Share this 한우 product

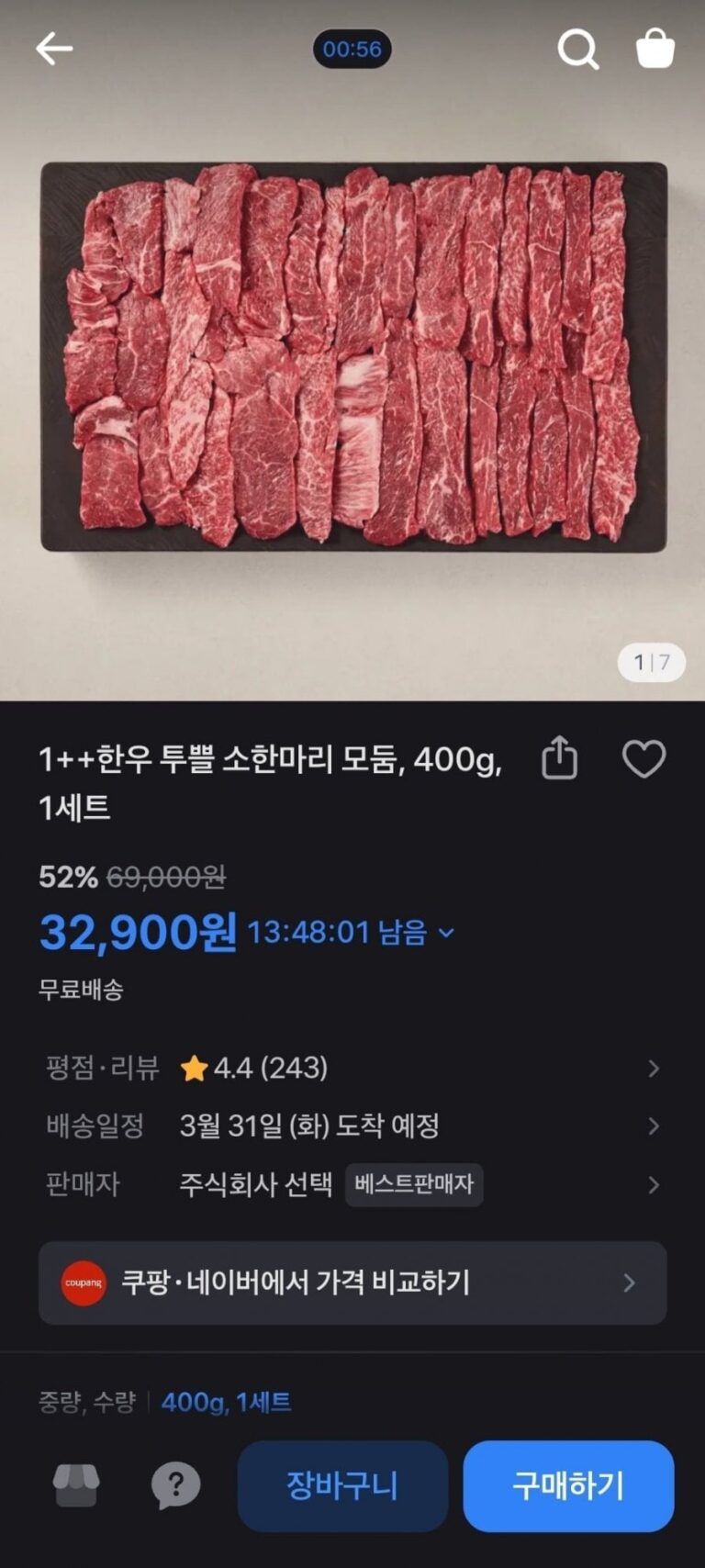pos(559,759)
